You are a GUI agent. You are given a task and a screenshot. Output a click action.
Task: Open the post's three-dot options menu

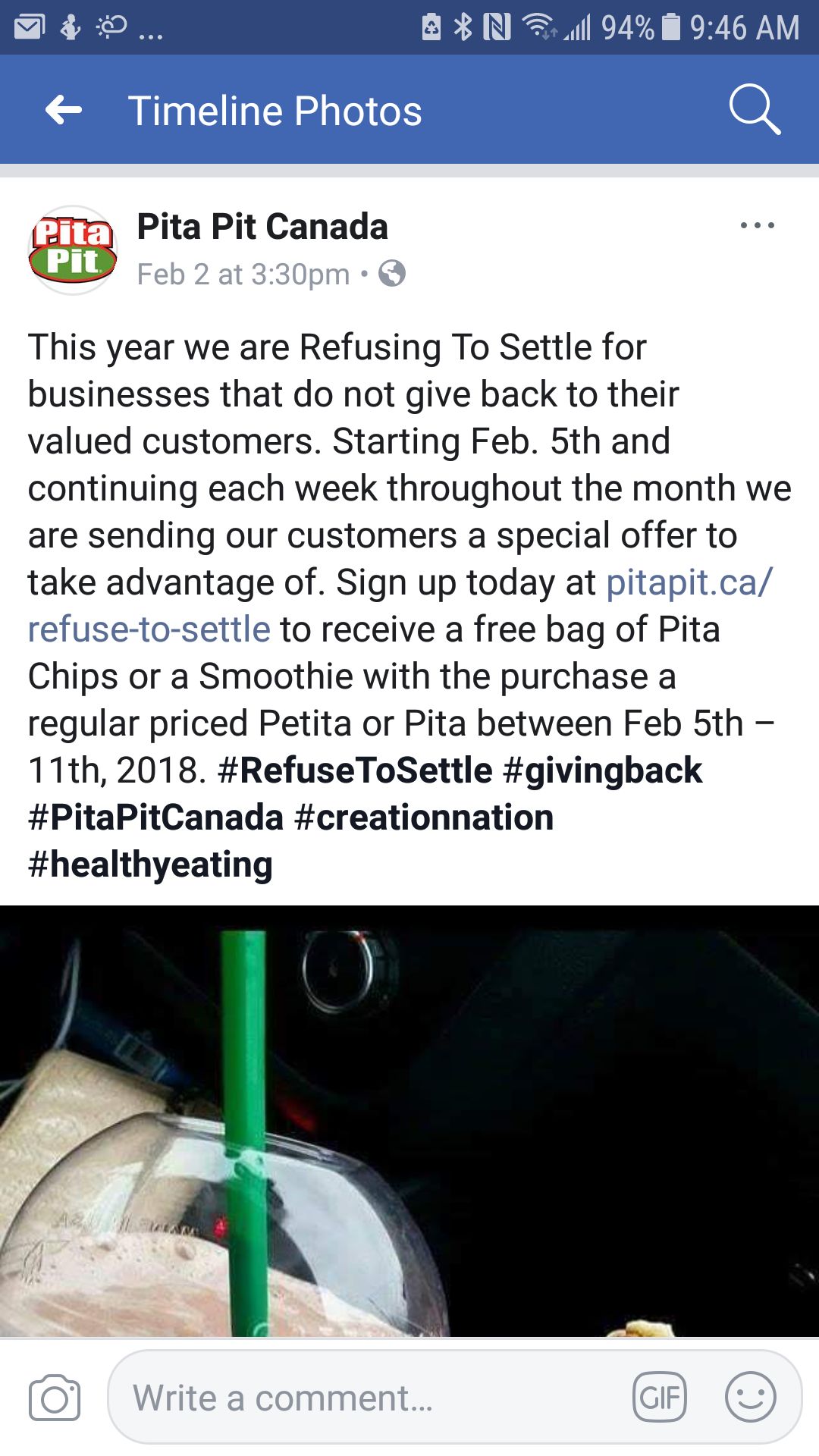757,225
